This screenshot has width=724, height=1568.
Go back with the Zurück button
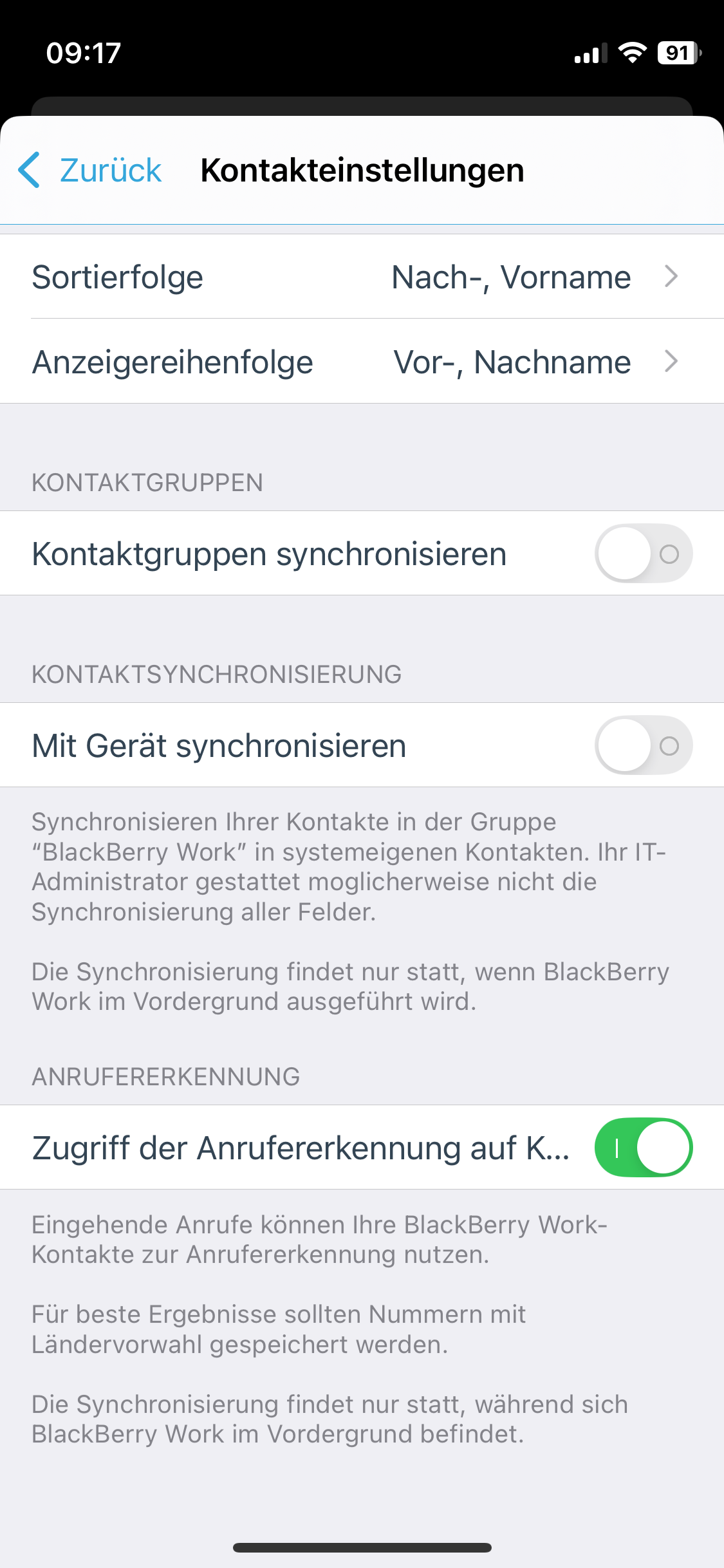point(90,171)
